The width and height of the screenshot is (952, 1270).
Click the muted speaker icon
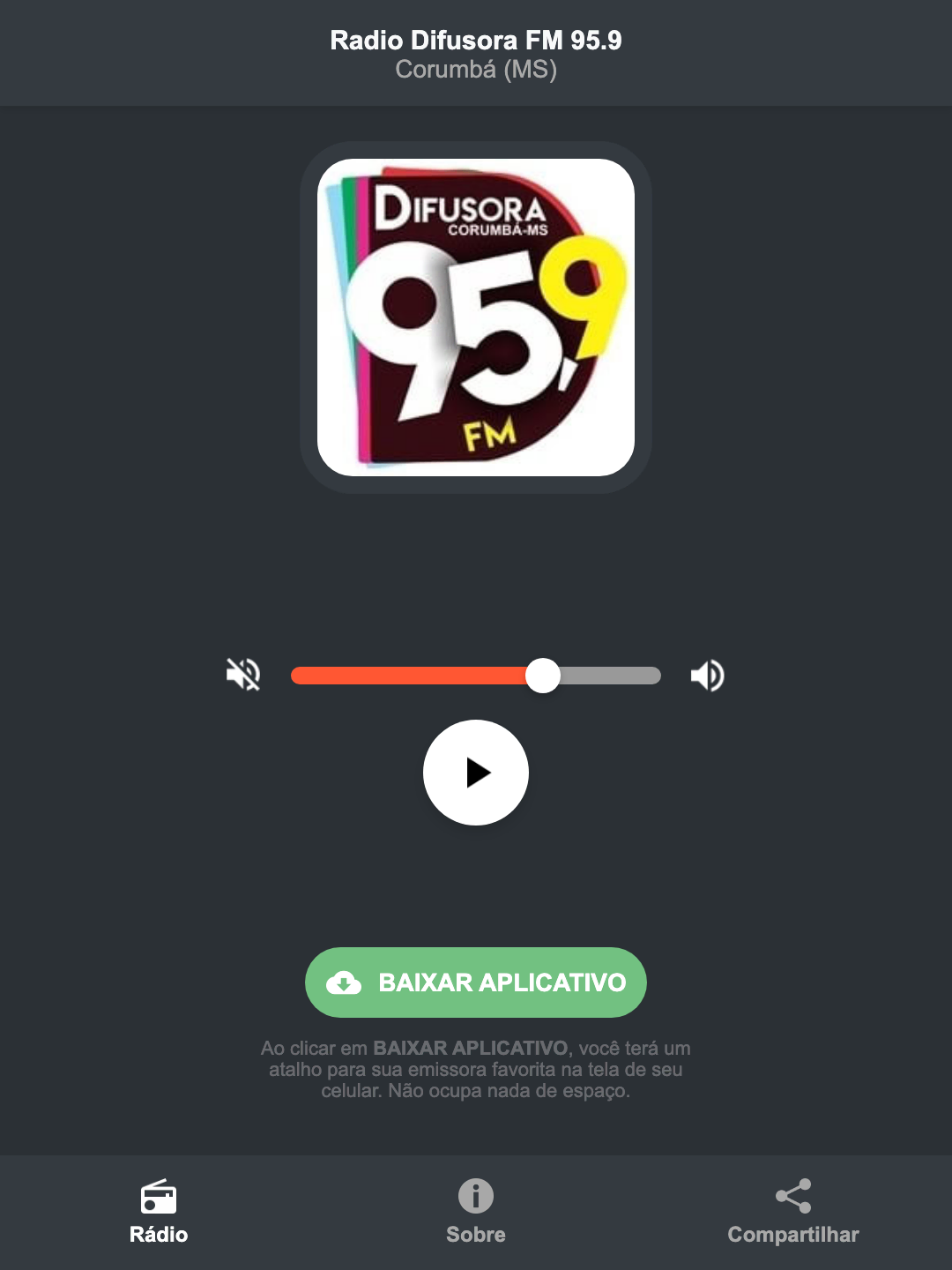pyautogui.click(x=242, y=675)
